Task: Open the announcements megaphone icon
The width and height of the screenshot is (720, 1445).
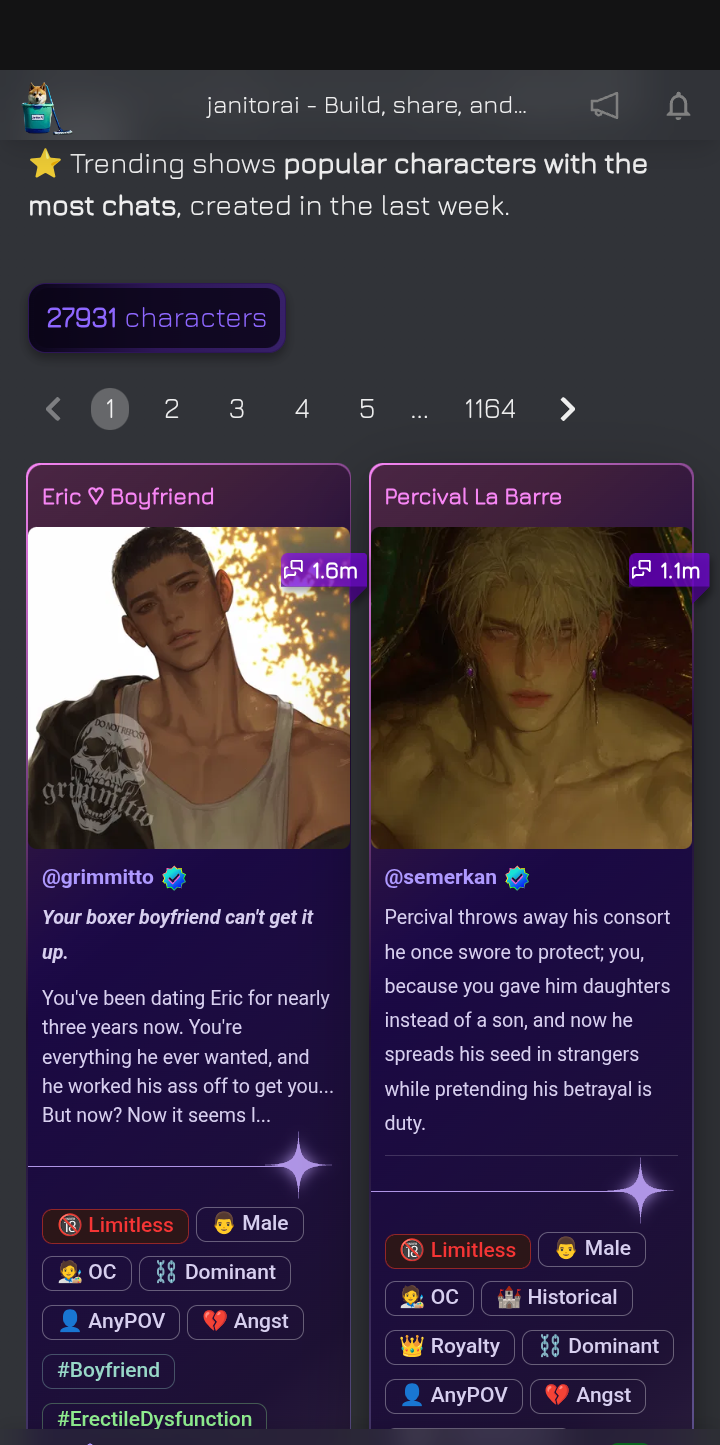Action: 604,105
